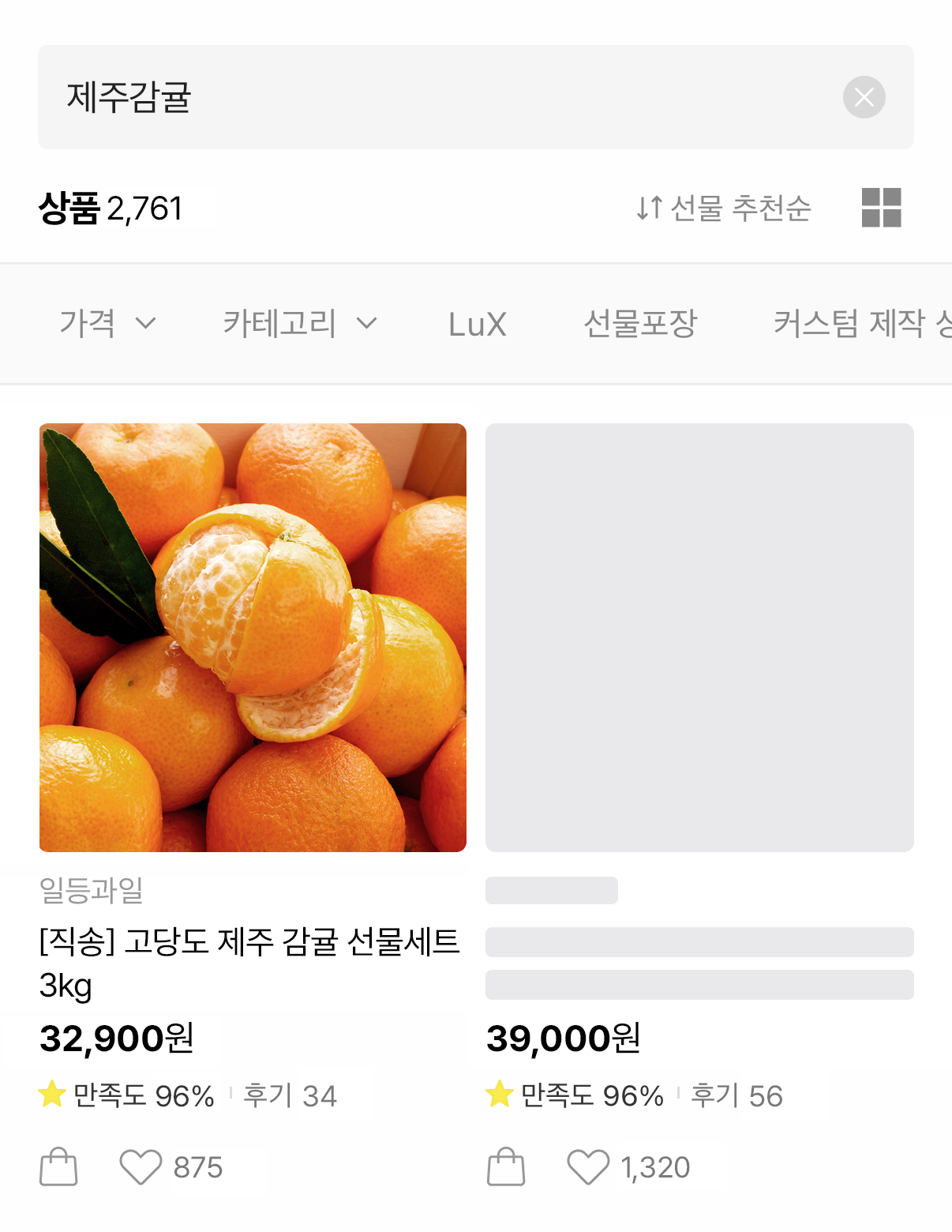
Task: Expand the 카테고리 filter
Action: pyautogui.click(x=300, y=323)
